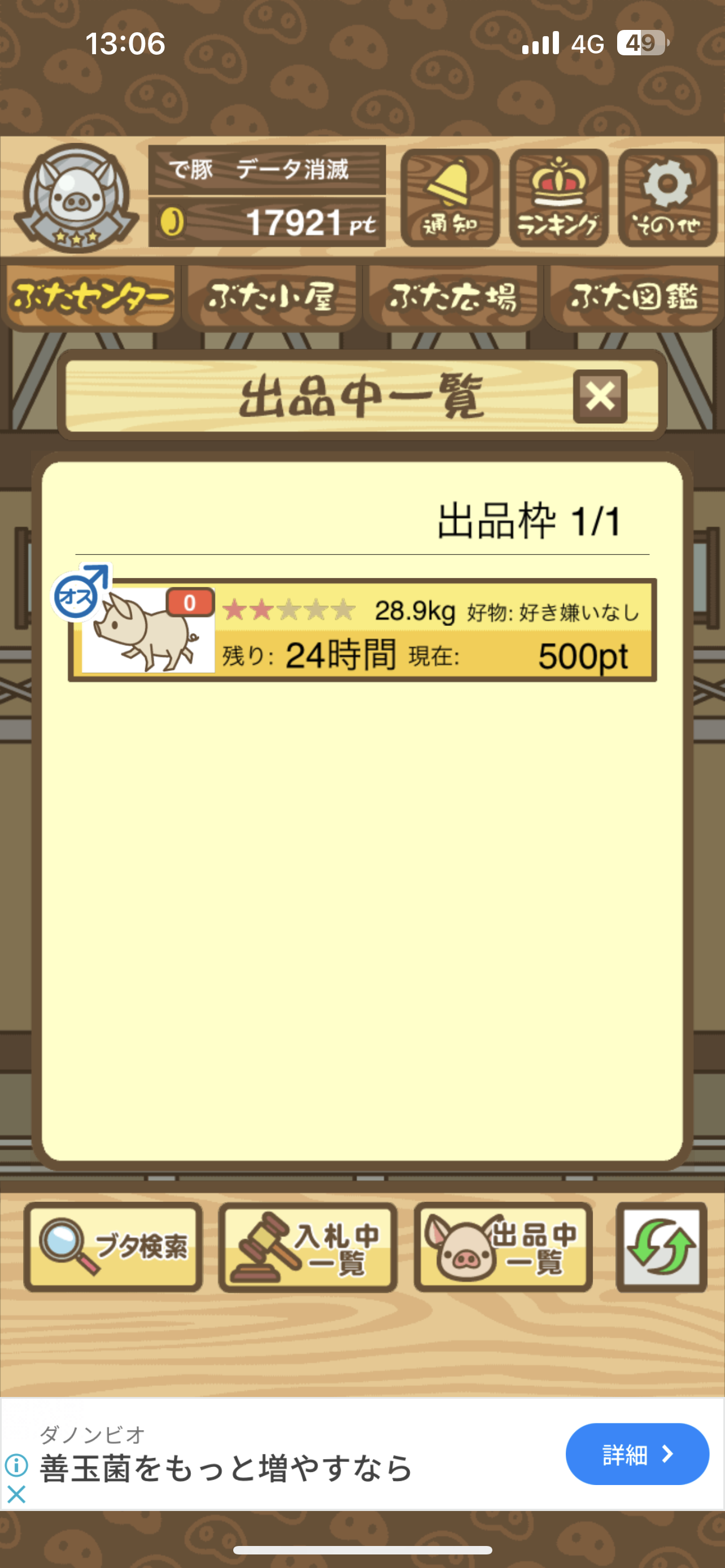This screenshot has width=725, height=1568.
Task: Switch to the ぶた図鑑 tab
Action: pyautogui.click(x=634, y=297)
